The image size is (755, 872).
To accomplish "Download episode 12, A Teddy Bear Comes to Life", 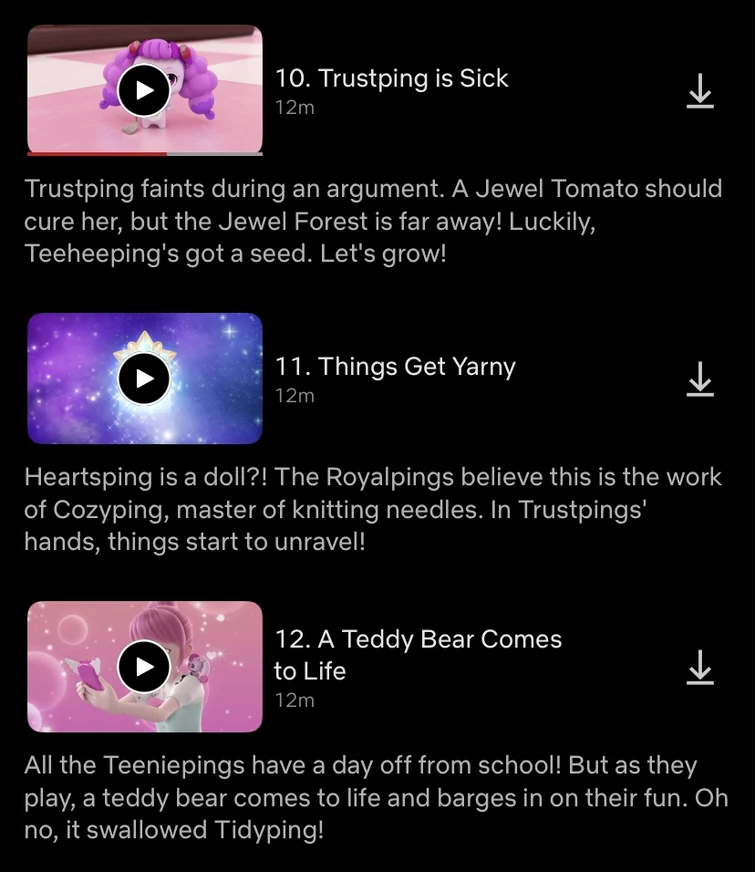I will coord(700,666).
